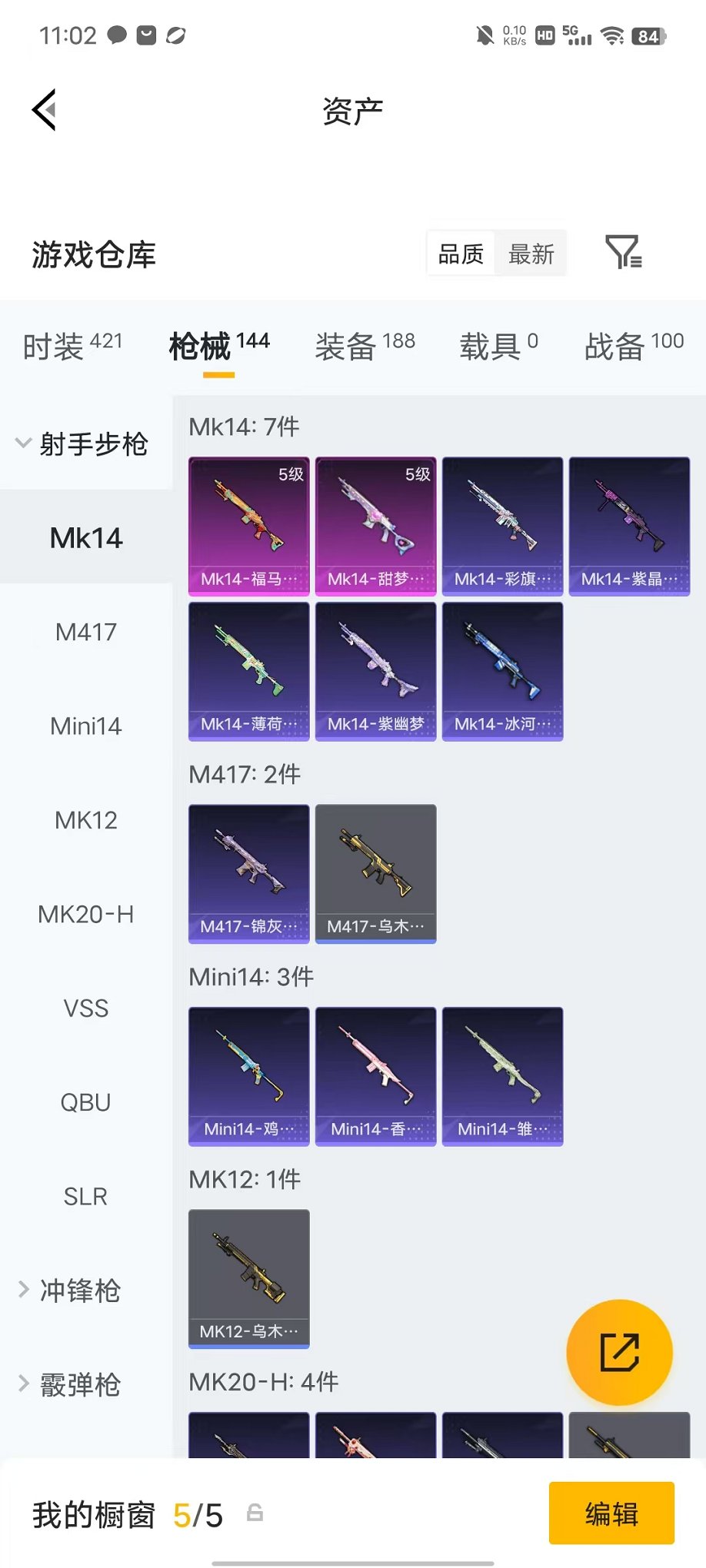This screenshot has height=1568, width=706.
Task: Open the MK12-乌木 skin tile
Action: click(249, 1279)
